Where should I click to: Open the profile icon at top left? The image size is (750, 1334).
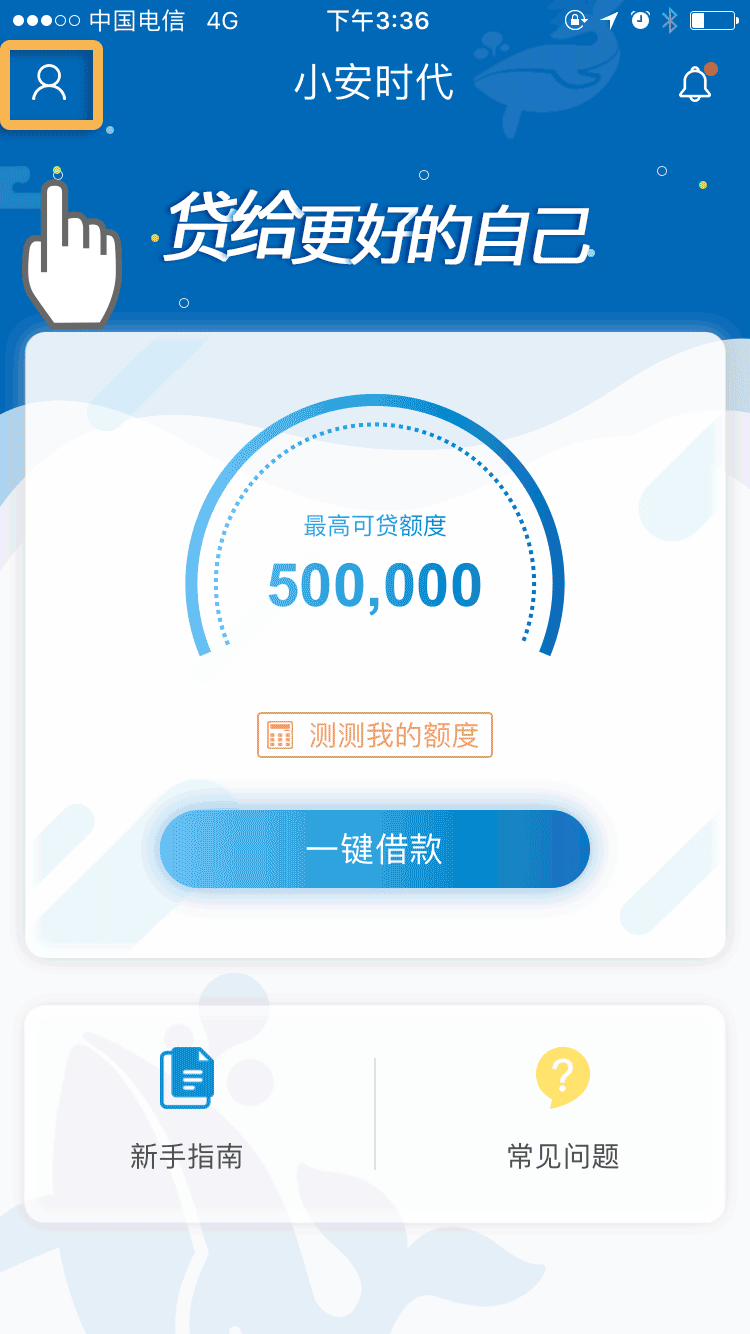[x=51, y=86]
